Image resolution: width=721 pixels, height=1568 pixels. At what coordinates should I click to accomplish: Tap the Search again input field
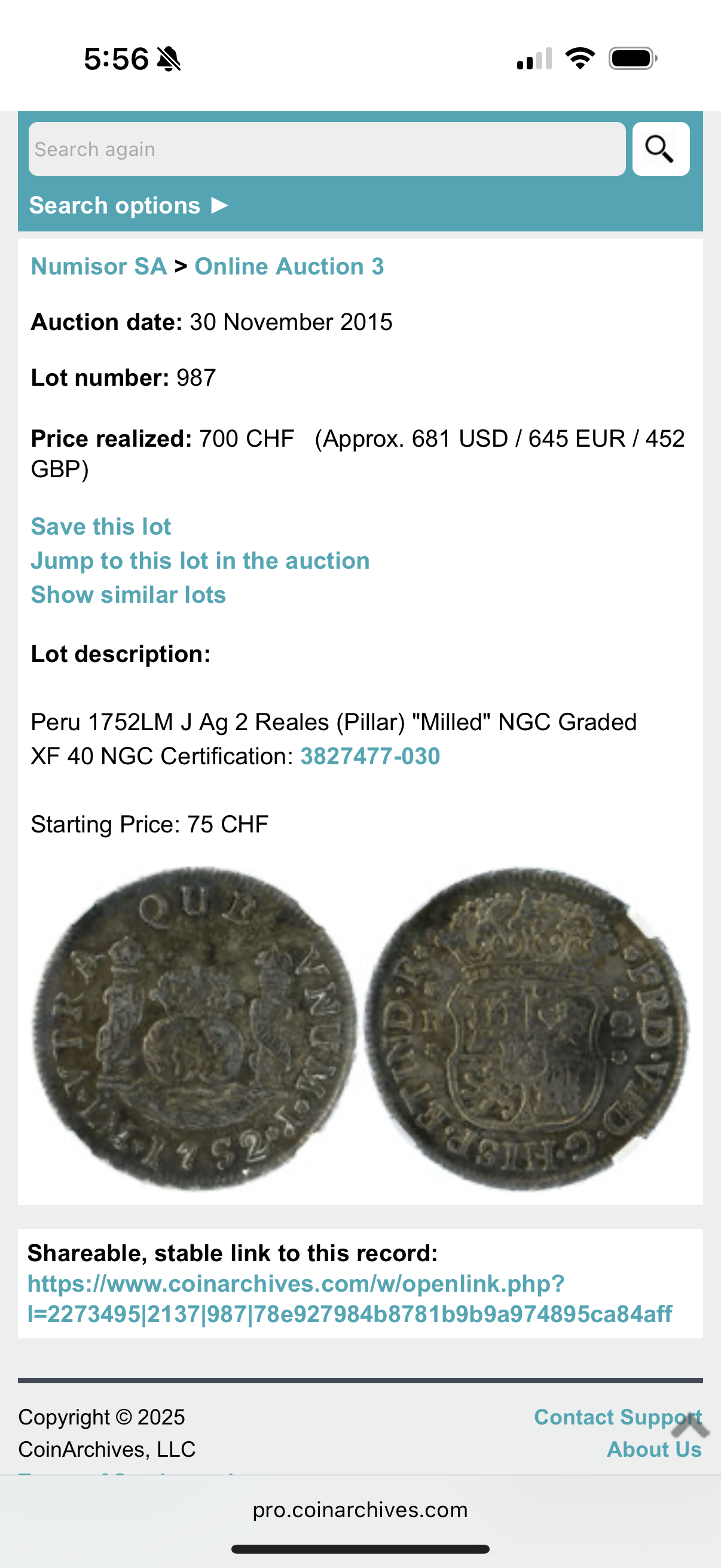pos(327,149)
